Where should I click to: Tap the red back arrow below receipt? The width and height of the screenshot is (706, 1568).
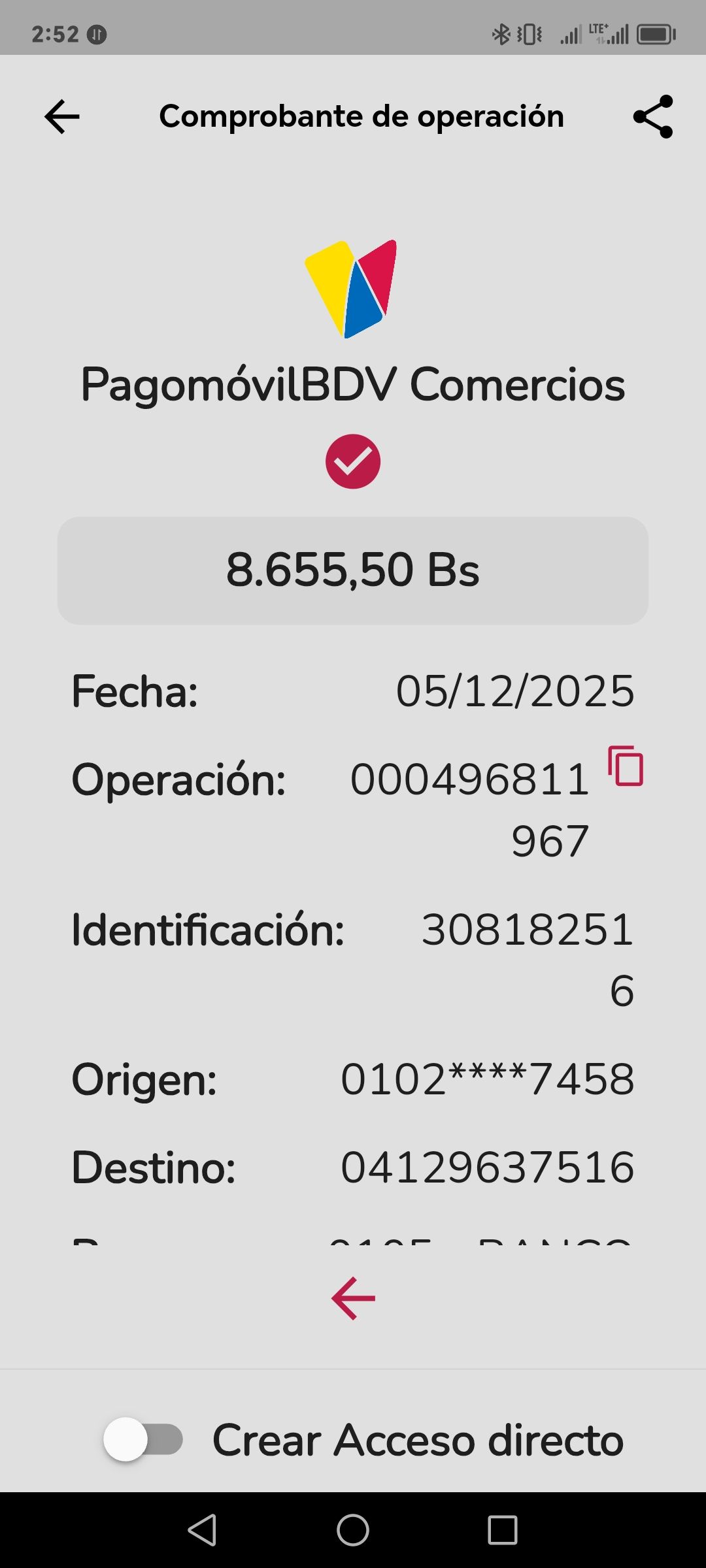(x=353, y=1298)
